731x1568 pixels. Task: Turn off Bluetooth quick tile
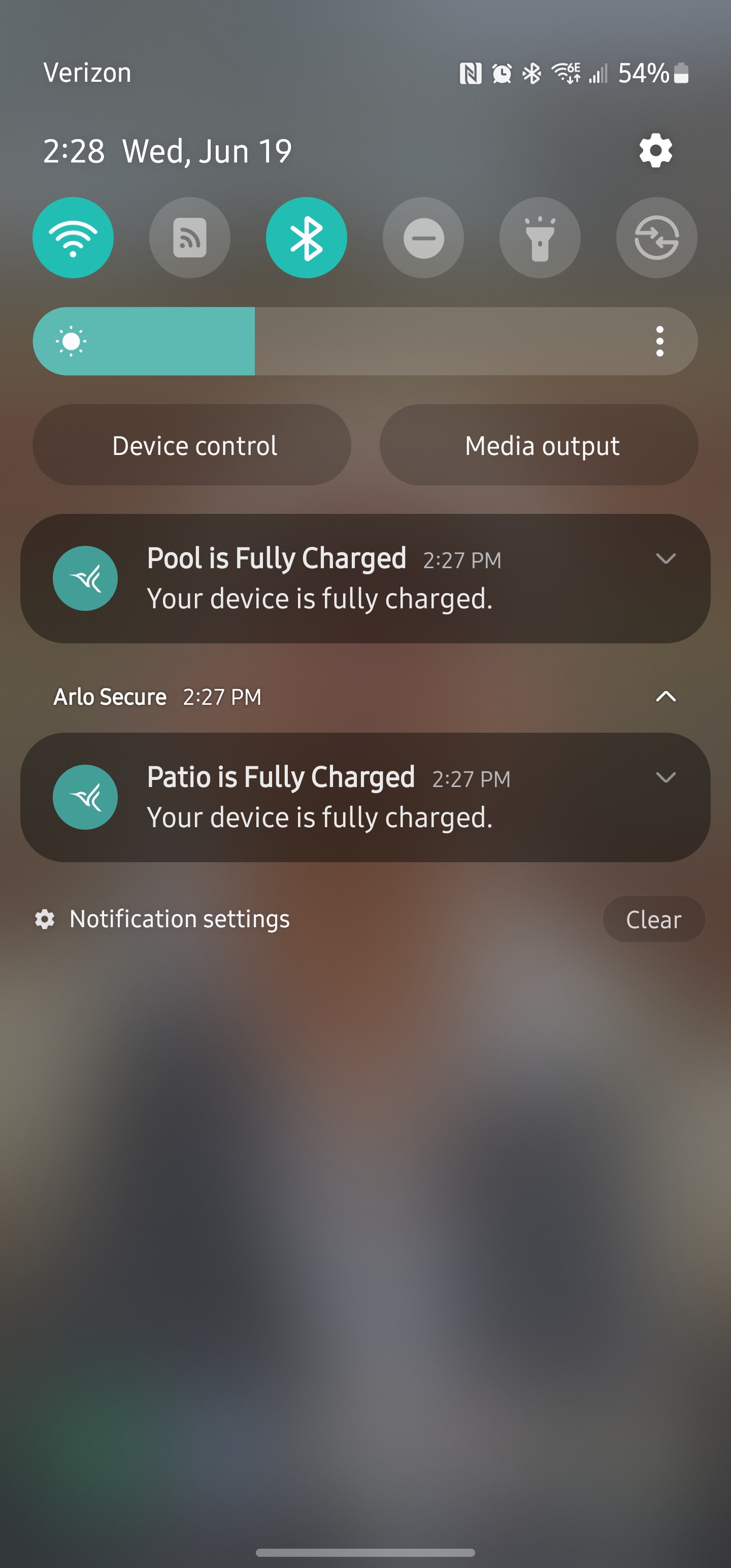pyautogui.click(x=307, y=238)
